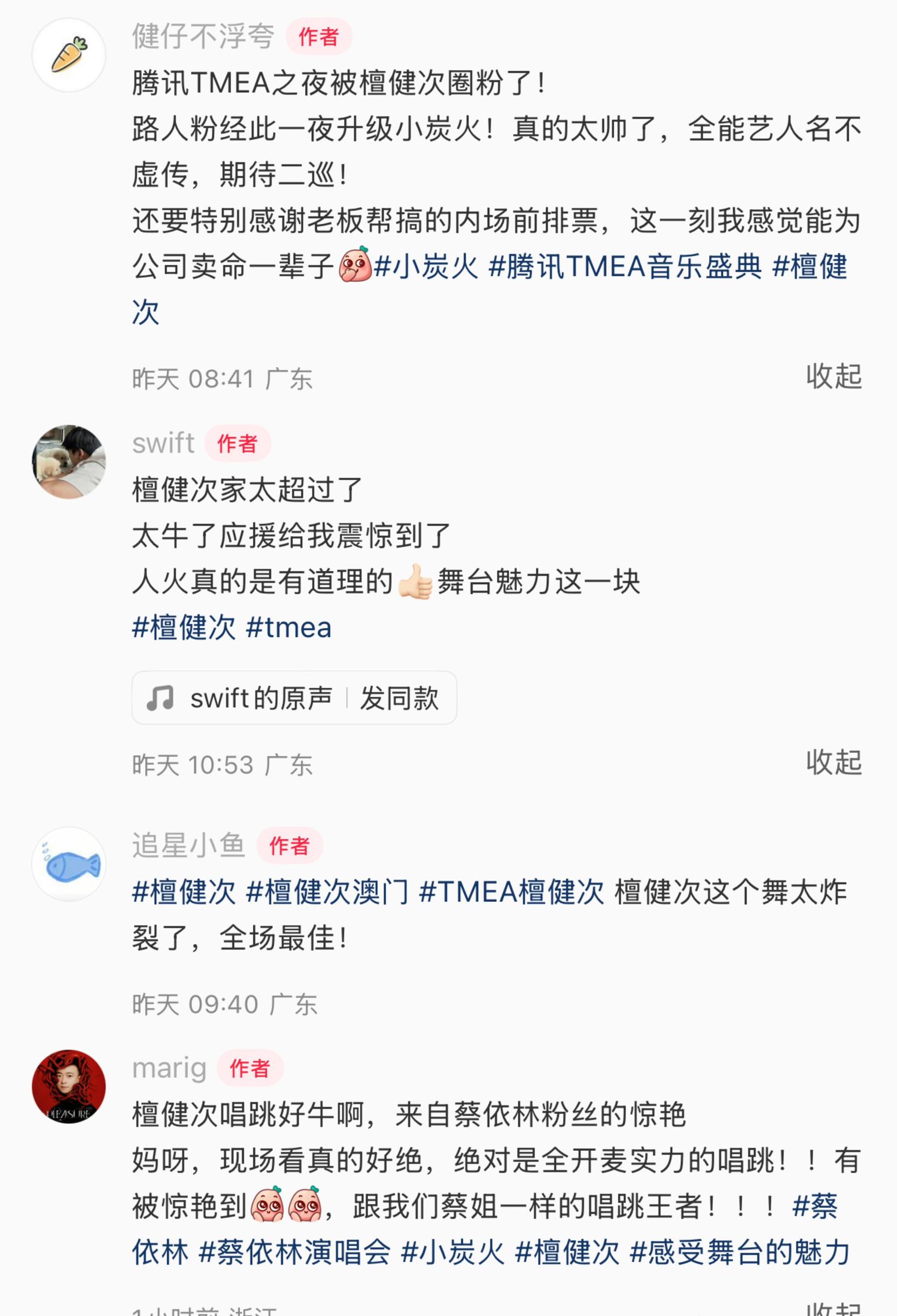Open the #腾讯TMEA音乐盛典 hashtag
This screenshot has width=897, height=1316.
tap(625, 266)
